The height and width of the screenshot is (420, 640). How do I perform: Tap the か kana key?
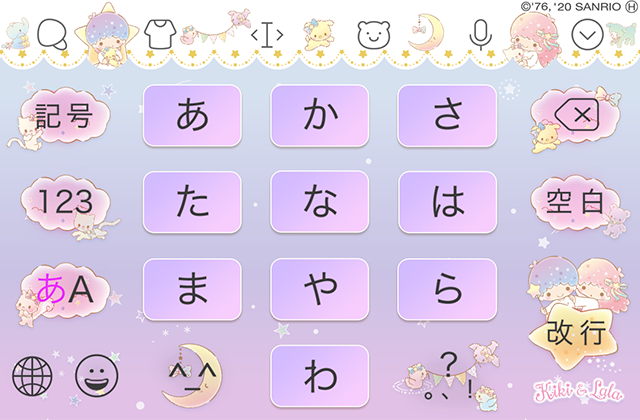coord(320,116)
